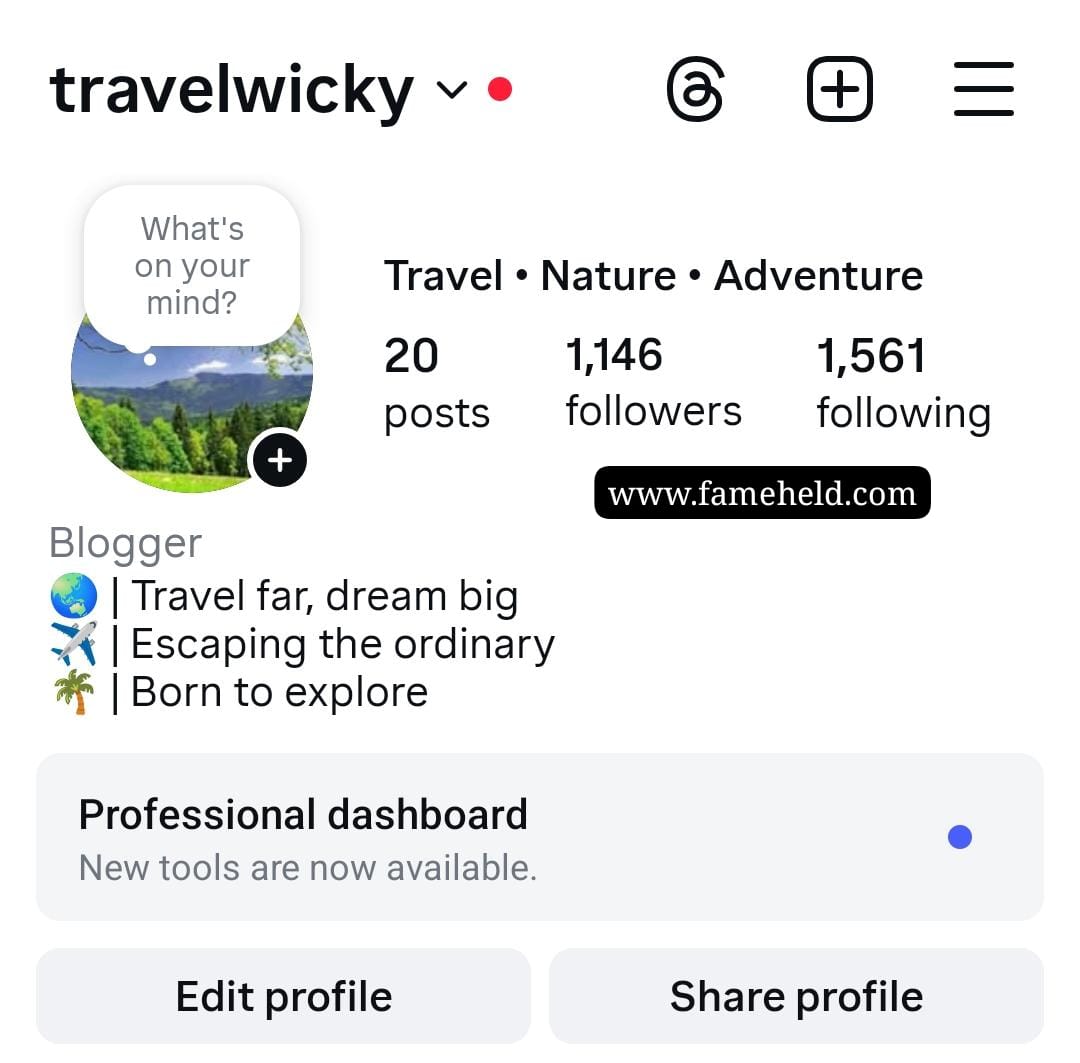1080x1063 pixels.
Task: Open the hamburger menu
Action: click(983, 90)
